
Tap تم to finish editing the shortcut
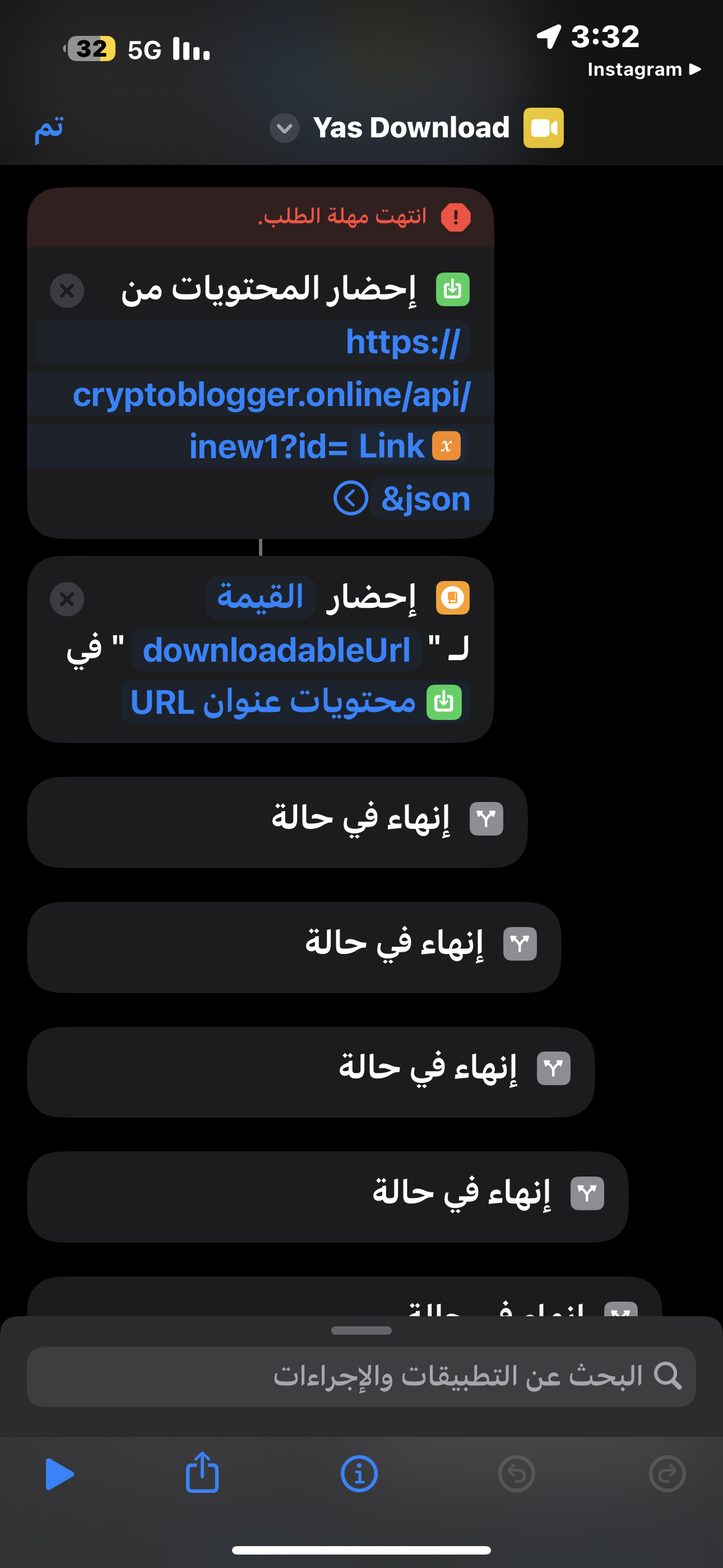coord(49,128)
